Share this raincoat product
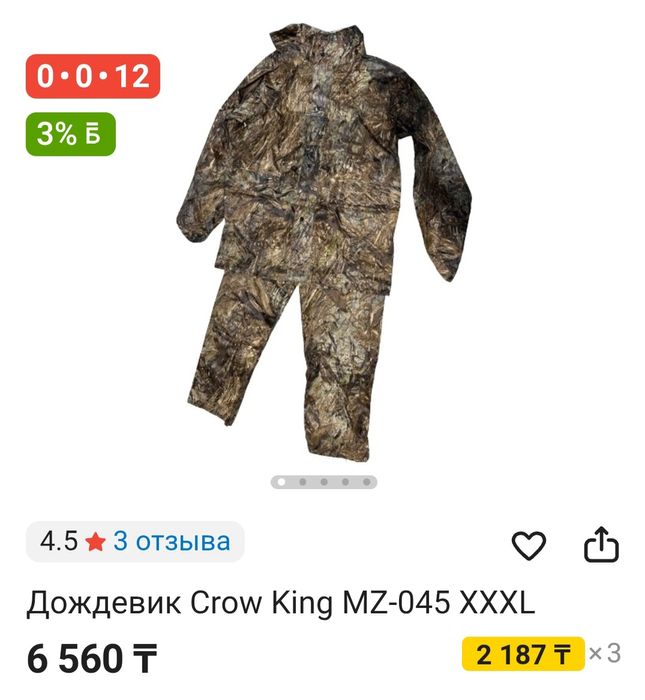The image size is (645, 700). [x=601, y=545]
